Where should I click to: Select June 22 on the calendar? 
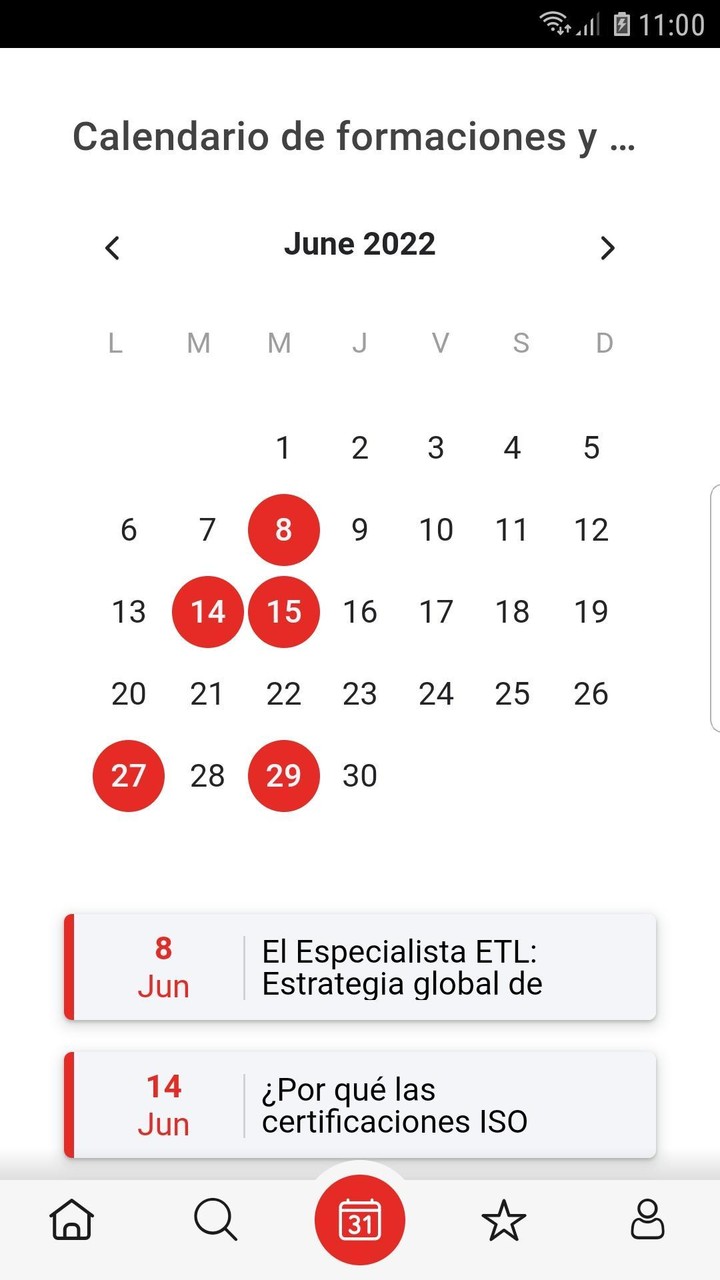[284, 693]
